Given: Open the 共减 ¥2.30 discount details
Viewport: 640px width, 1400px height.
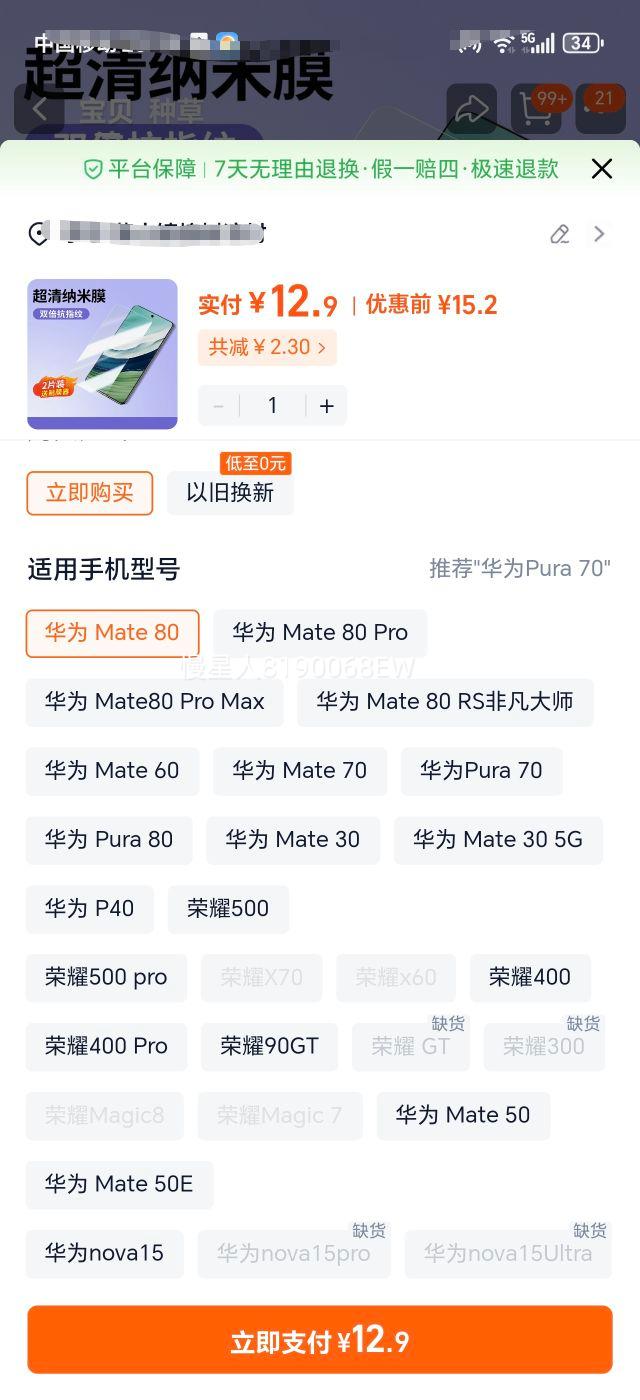Looking at the screenshot, I should pyautogui.click(x=267, y=347).
